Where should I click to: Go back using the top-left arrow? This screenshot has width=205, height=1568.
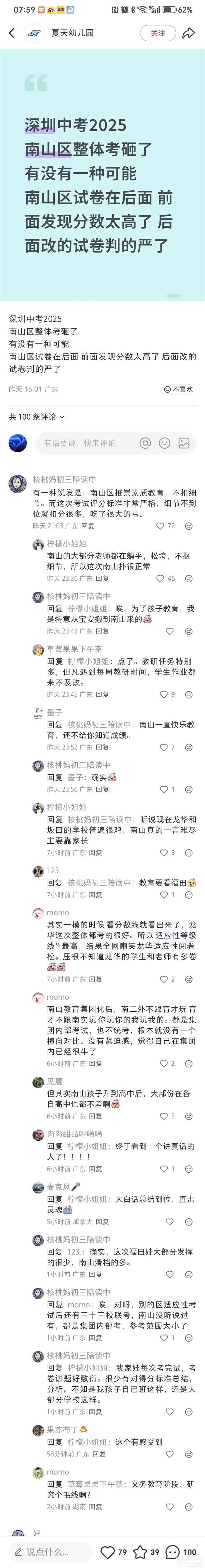click(x=11, y=33)
